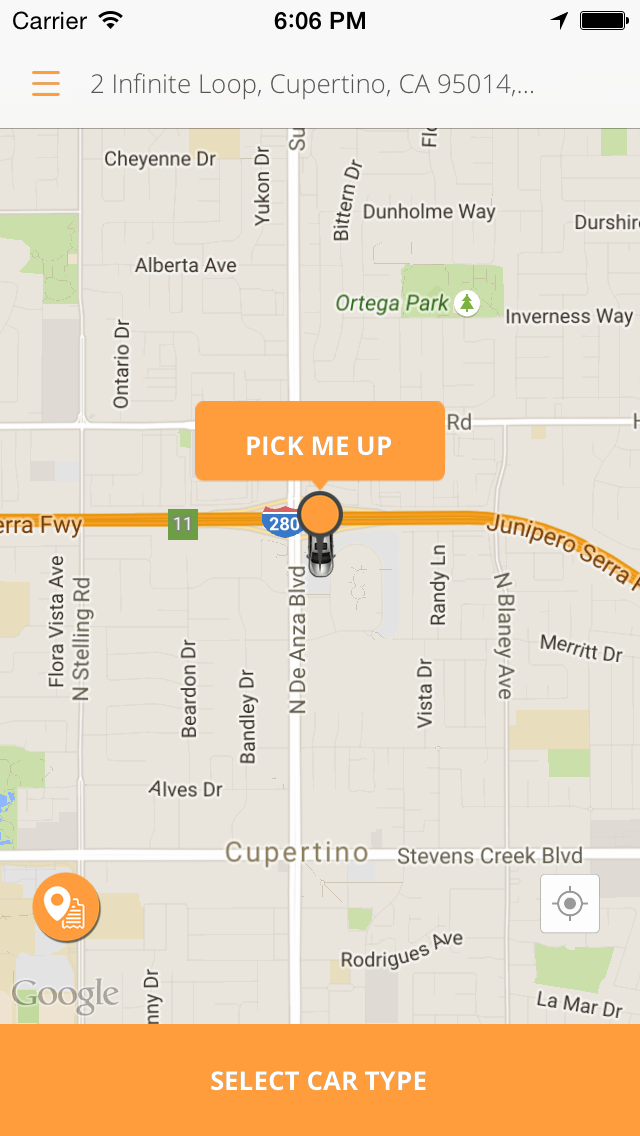The height and width of the screenshot is (1136, 640).
Task: Edit the pickup address field
Action: click(x=312, y=85)
